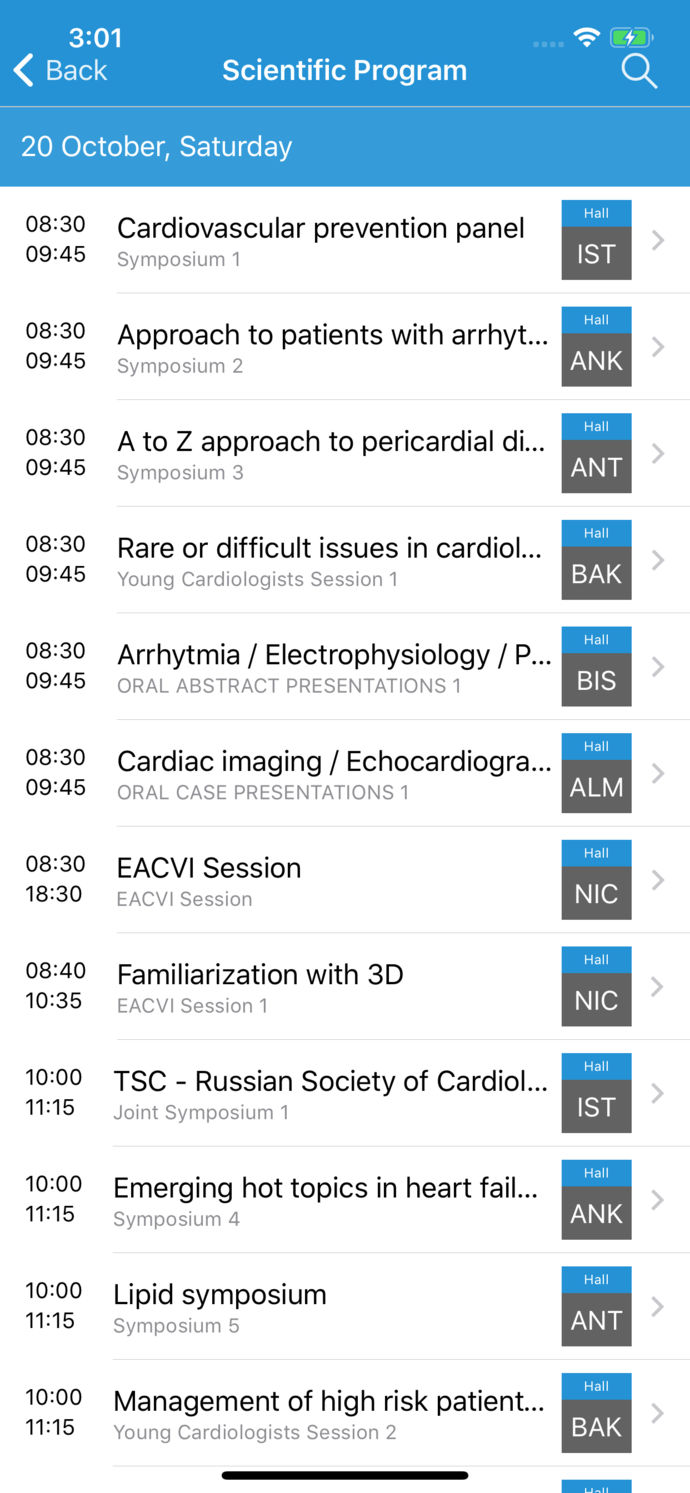
Task: Open Cardiovascular prevention panel session
Action: (345, 240)
